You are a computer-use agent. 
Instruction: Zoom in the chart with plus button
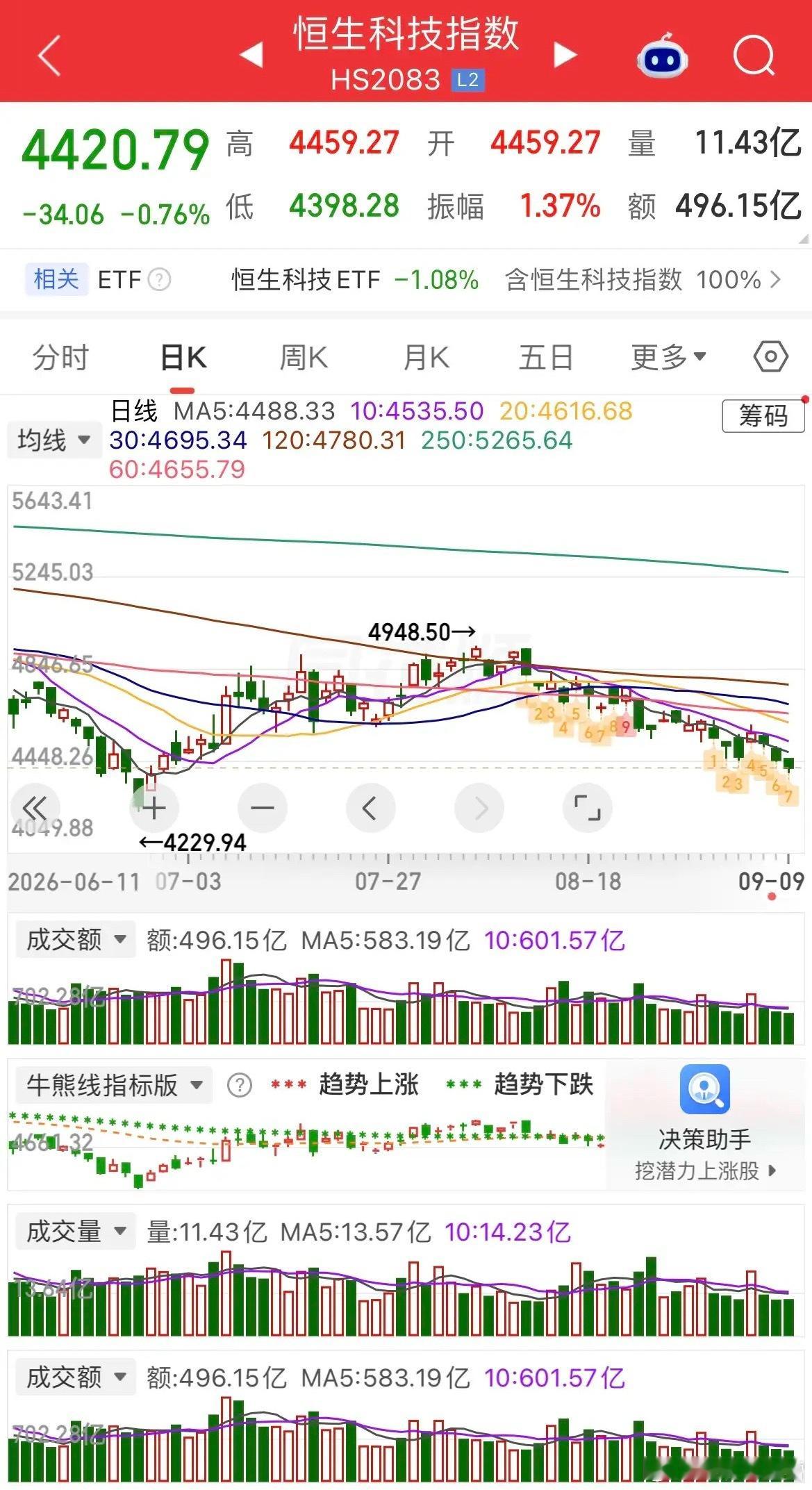(x=154, y=808)
